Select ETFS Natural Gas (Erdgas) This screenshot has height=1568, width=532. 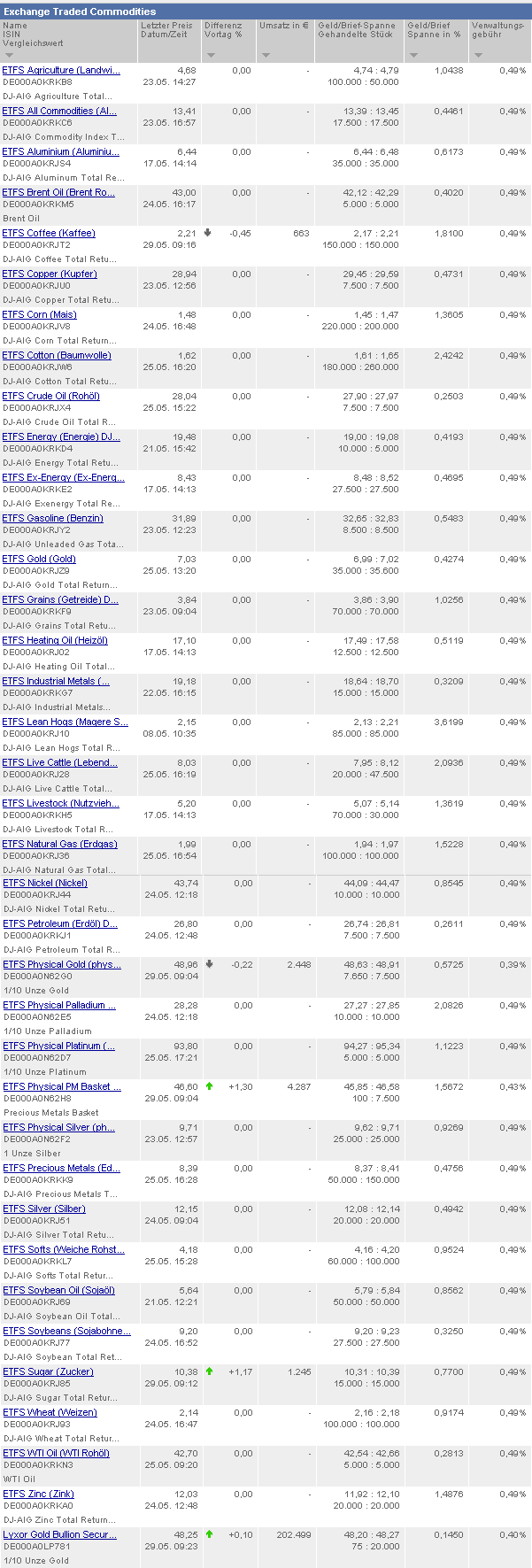click(x=59, y=844)
